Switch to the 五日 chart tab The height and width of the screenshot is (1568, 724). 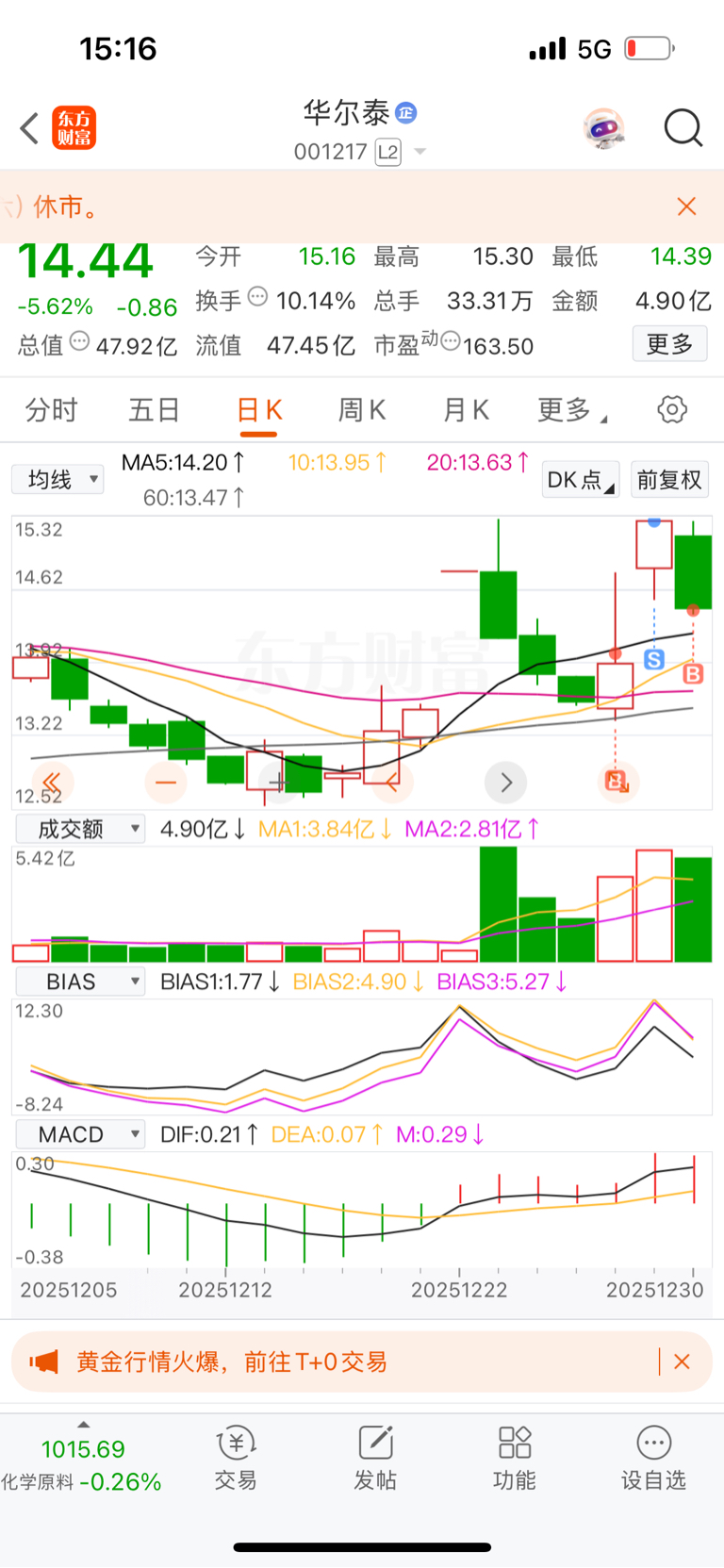click(x=155, y=410)
